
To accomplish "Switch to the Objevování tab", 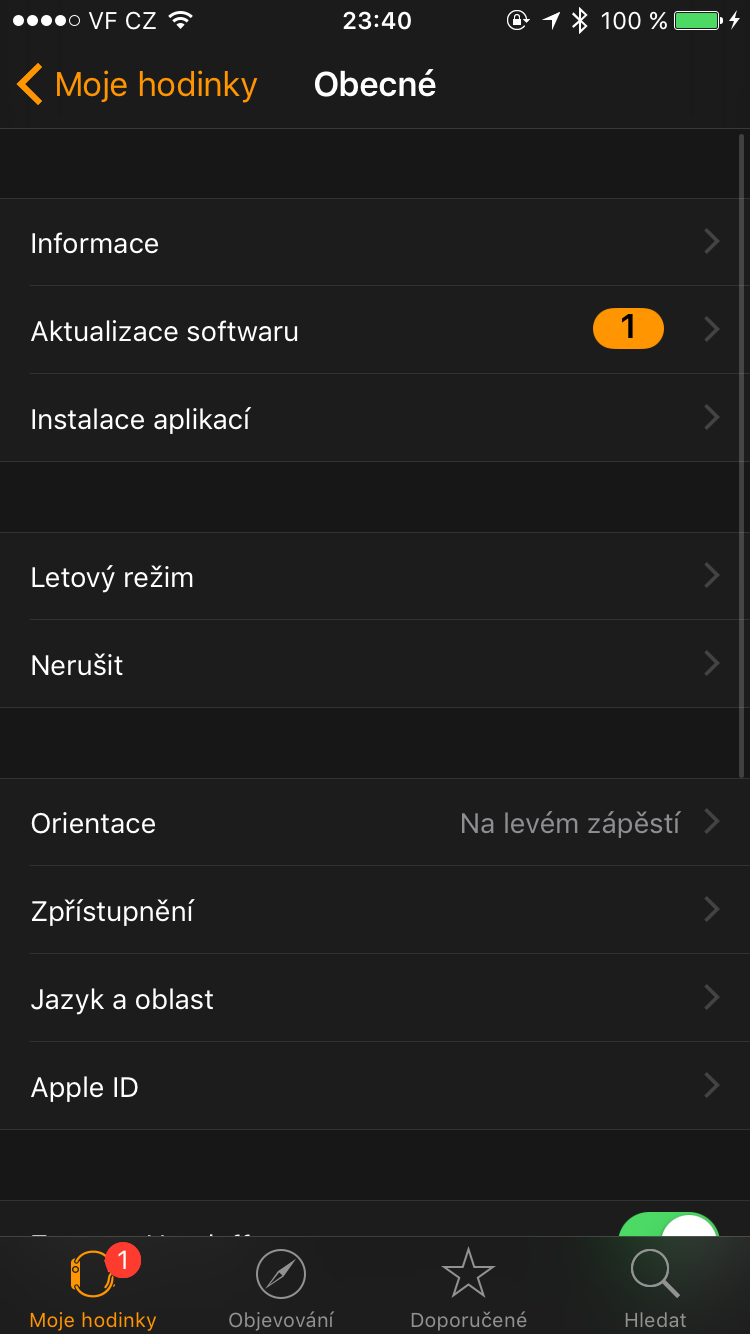I will 280,1288.
